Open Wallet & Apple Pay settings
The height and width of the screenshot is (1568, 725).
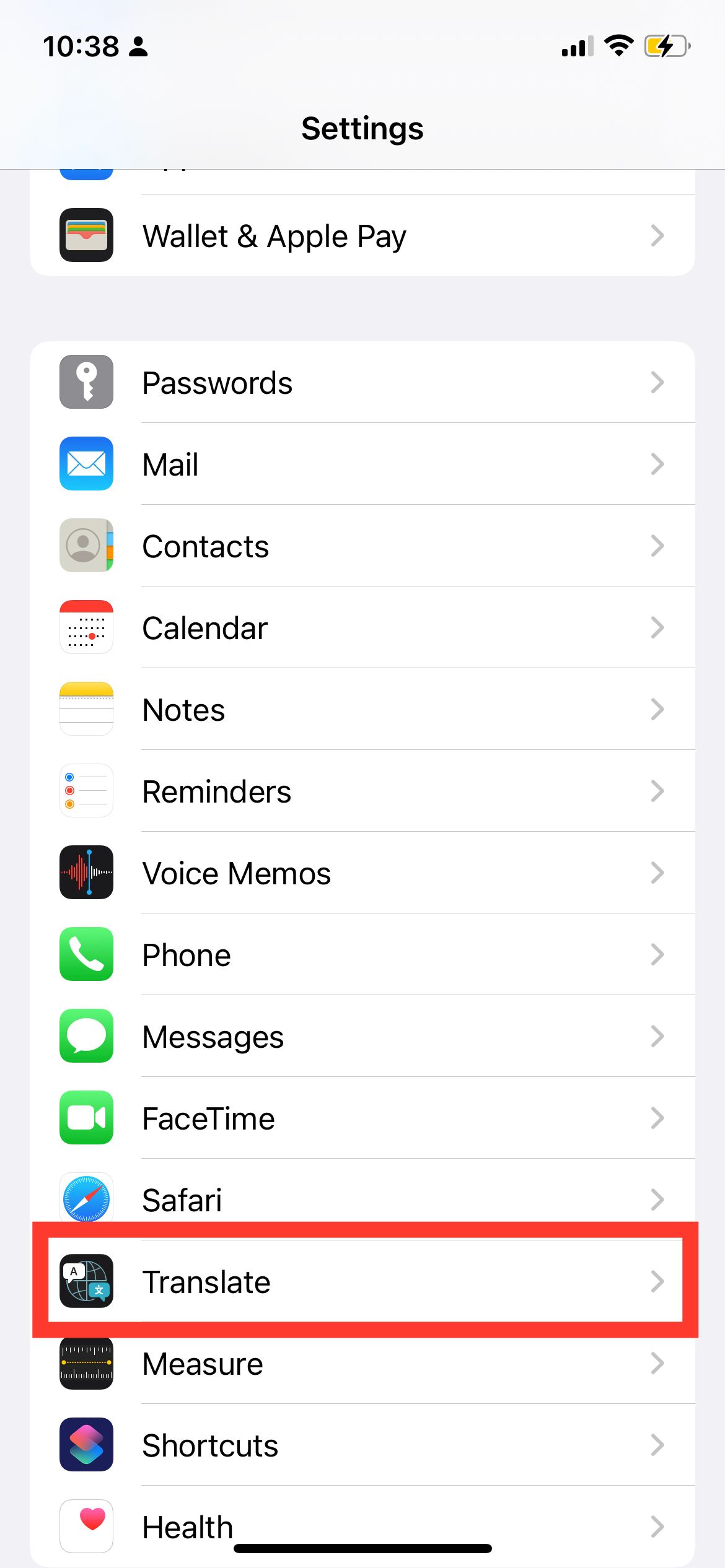click(x=362, y=236)
